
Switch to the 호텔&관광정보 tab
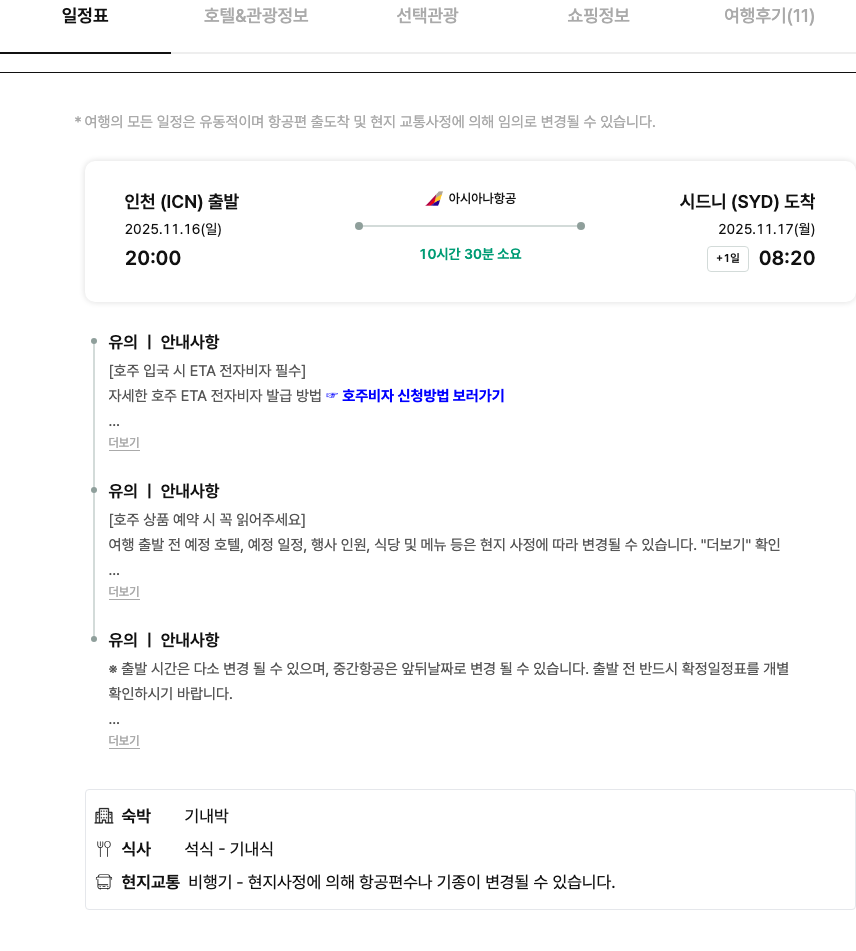click(256, 17)
